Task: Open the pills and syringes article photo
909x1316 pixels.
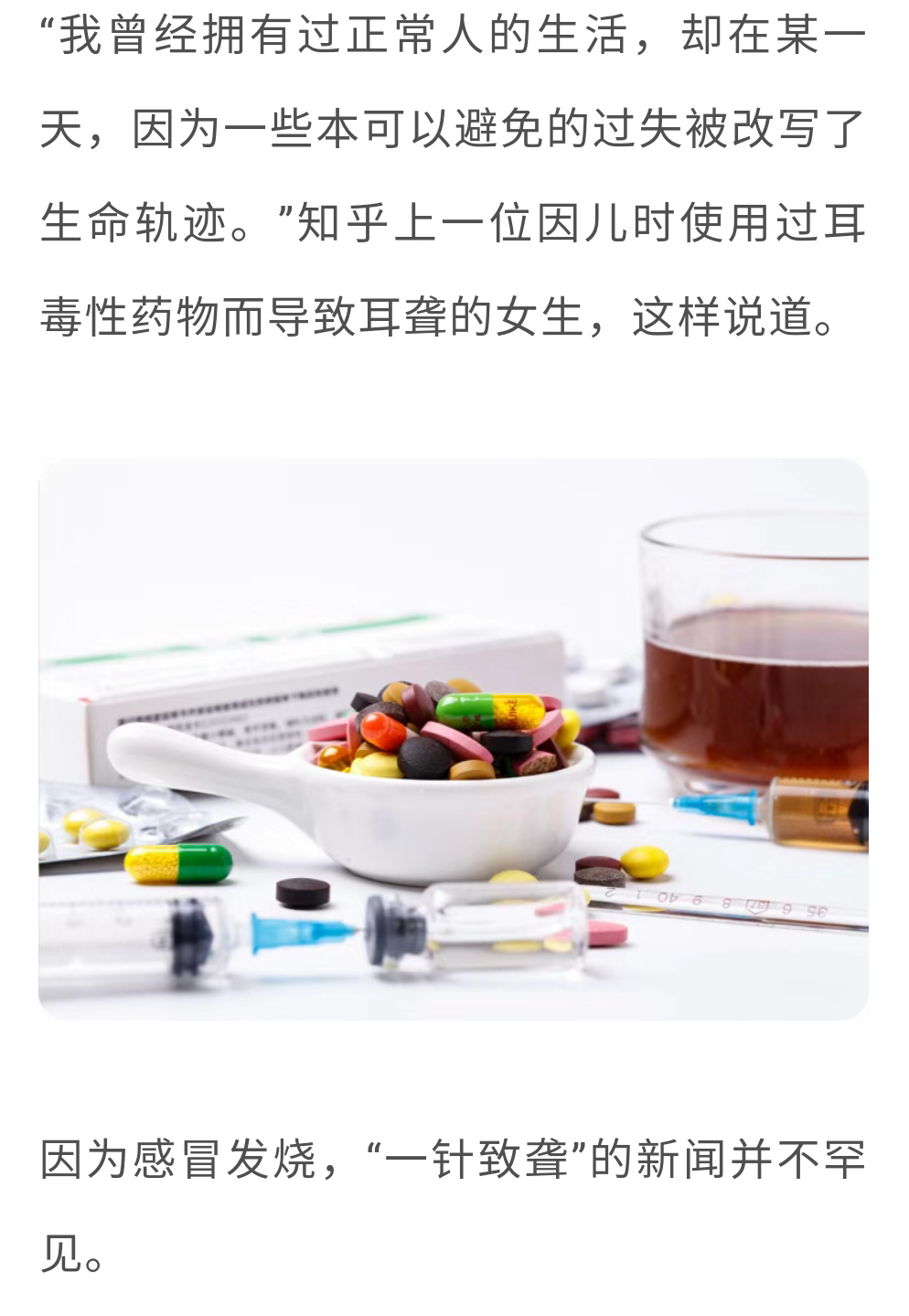Action: pos(454,739)
